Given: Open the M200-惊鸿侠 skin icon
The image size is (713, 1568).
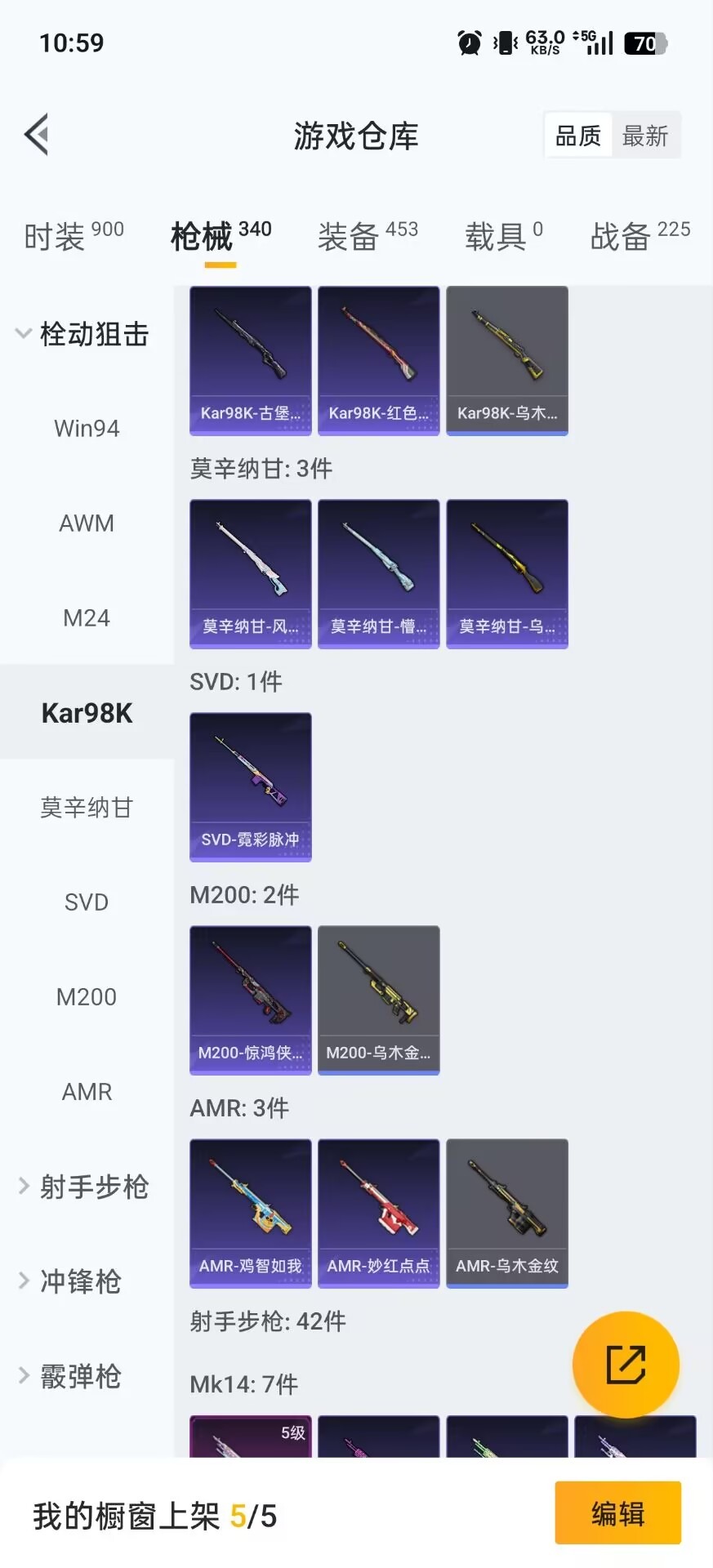Looking at the screenshot, I should pos(250,1000).
